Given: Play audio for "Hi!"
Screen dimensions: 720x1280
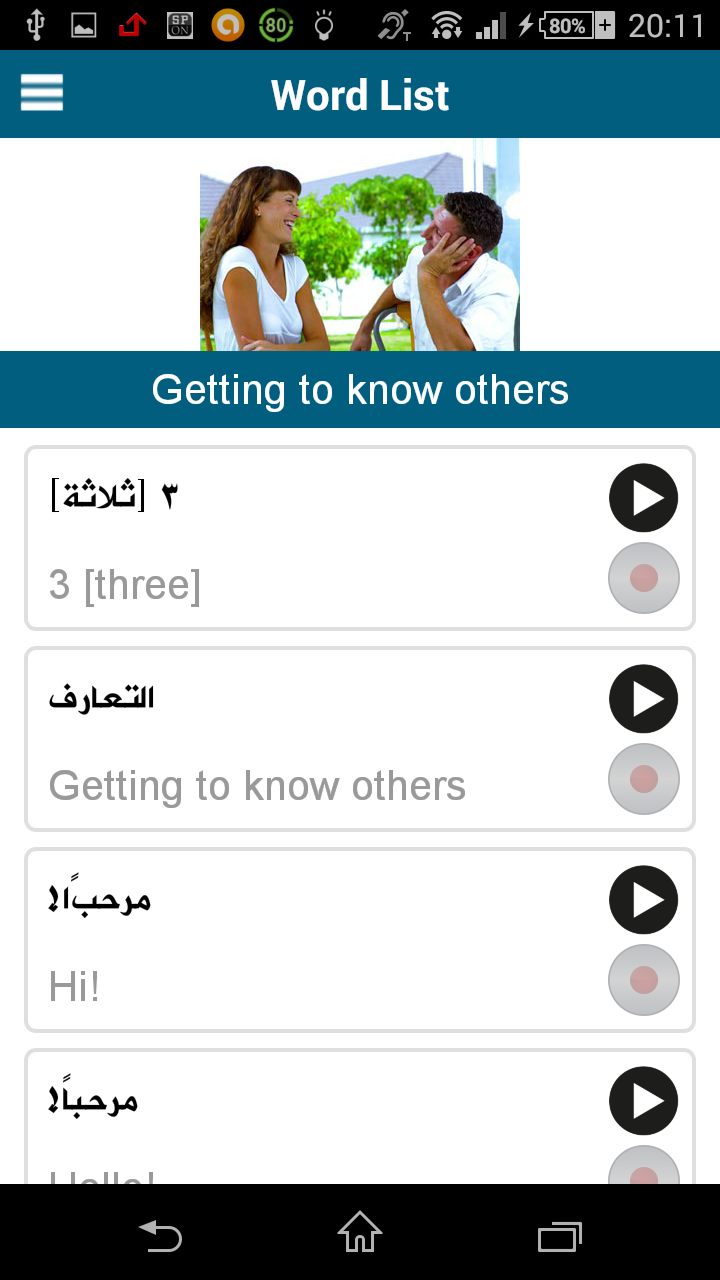Looking at the screenshot, I should coord(643,899).
